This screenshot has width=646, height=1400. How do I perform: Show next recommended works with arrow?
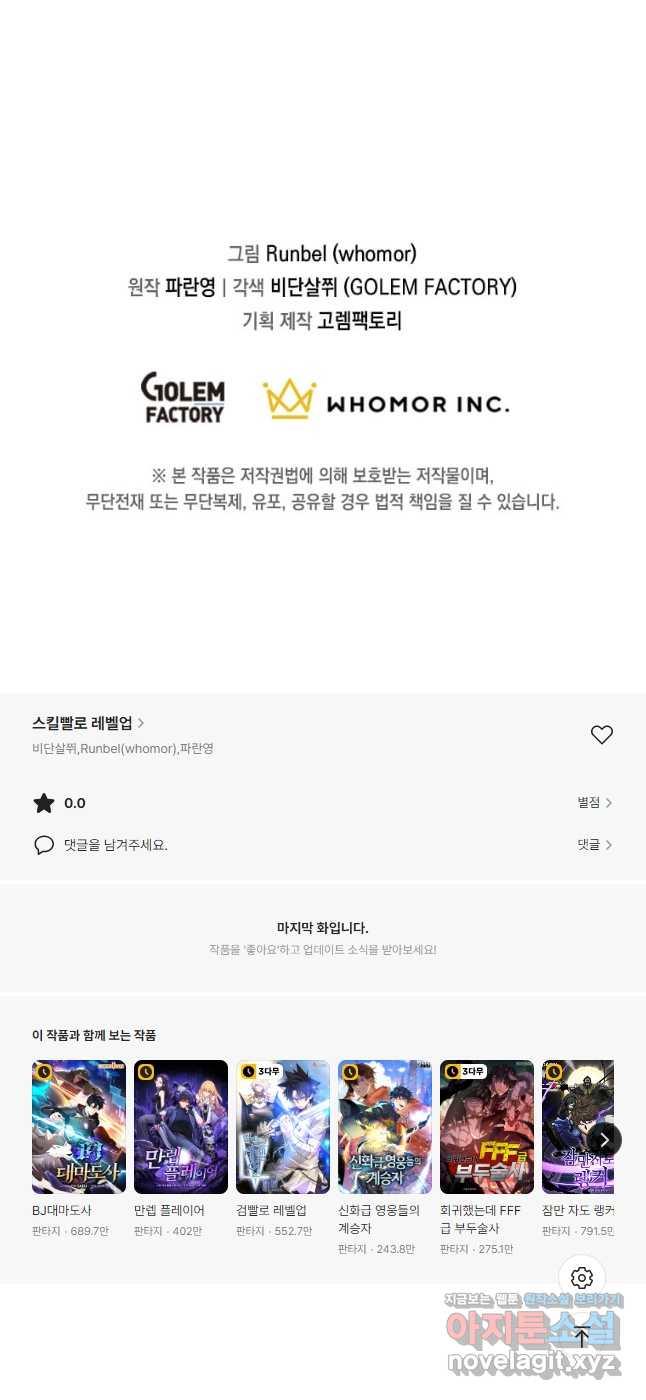pos(604,1139)
